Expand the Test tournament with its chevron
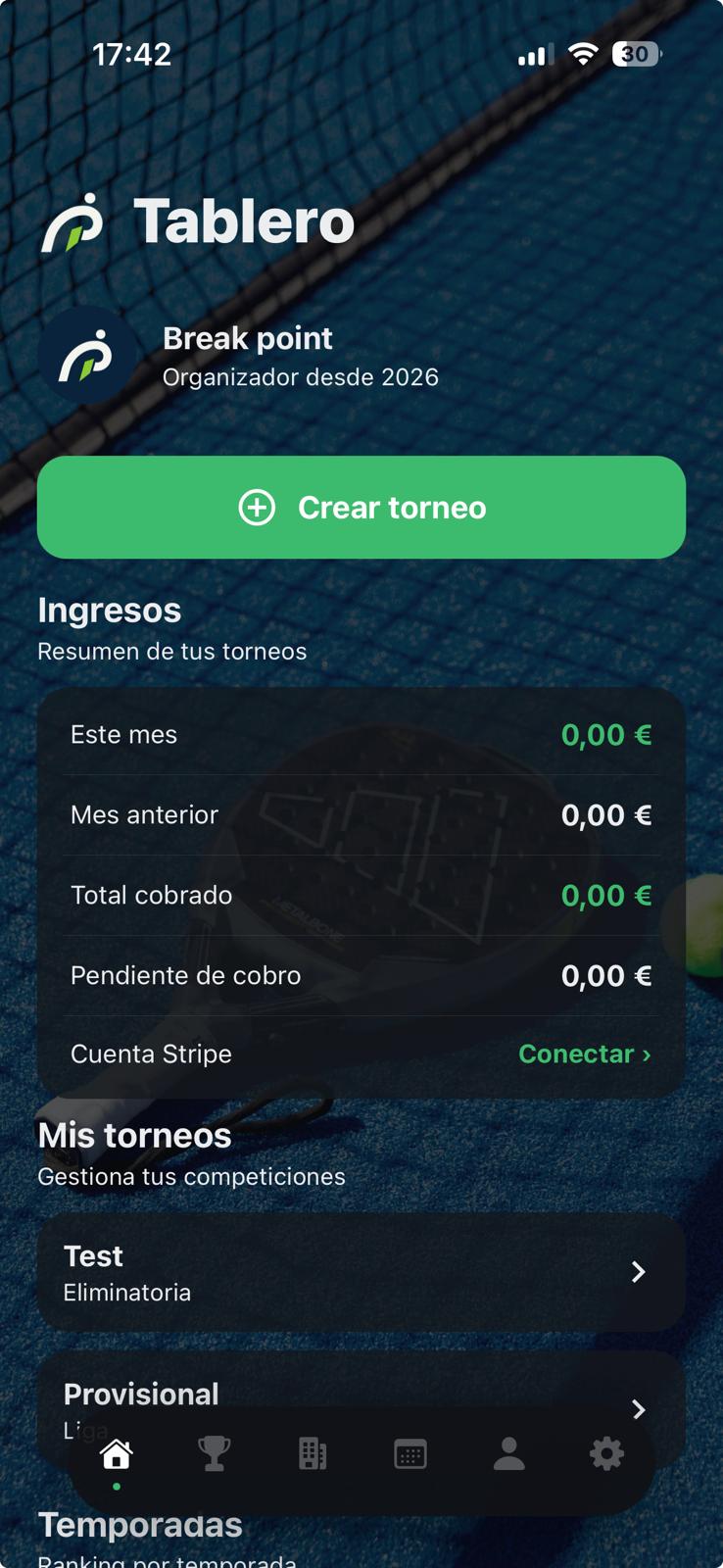723x1568 pixels. pyautogui.click(x=640, y=1272)
